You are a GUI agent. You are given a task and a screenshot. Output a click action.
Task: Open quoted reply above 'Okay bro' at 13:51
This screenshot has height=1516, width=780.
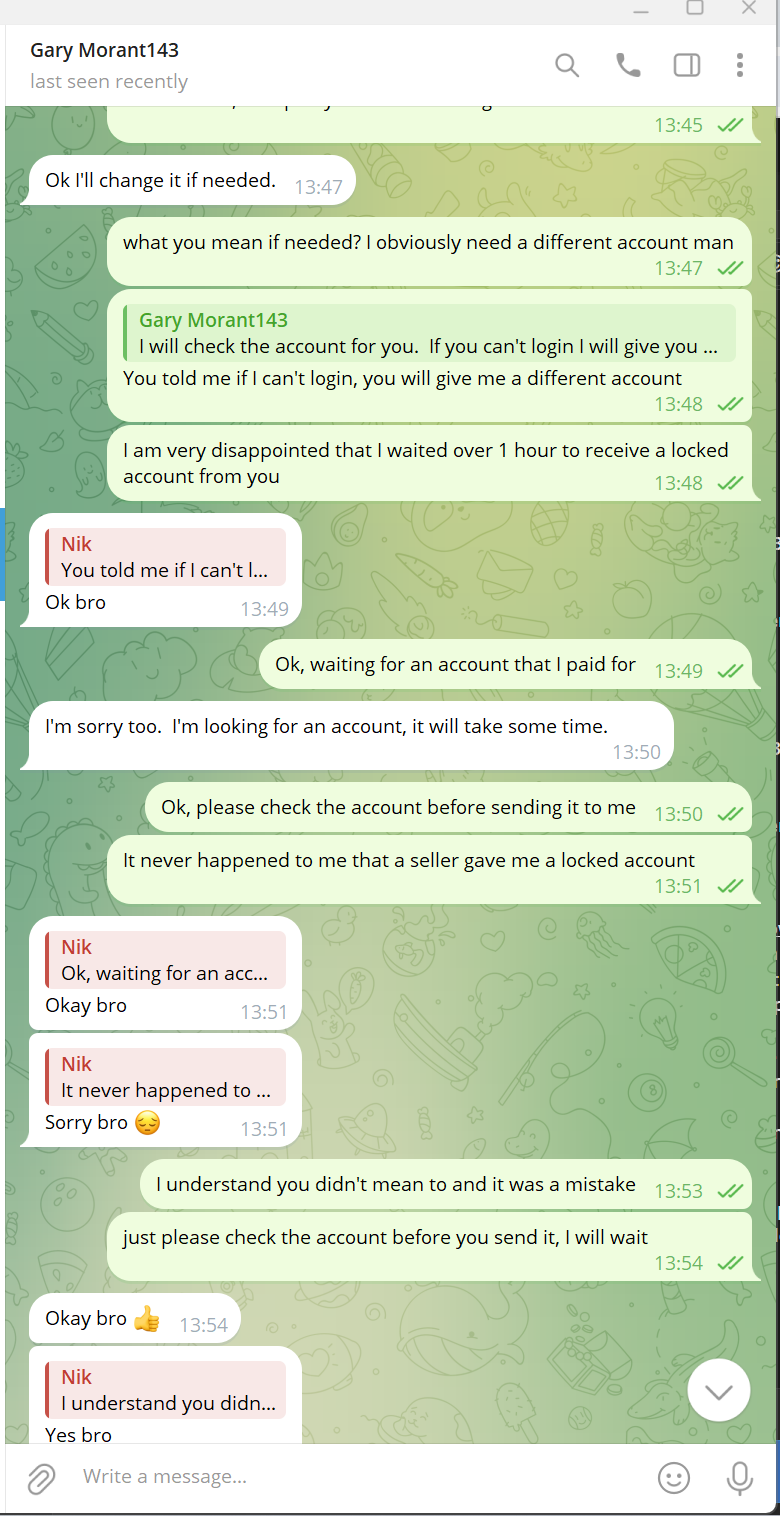point(165,960)
